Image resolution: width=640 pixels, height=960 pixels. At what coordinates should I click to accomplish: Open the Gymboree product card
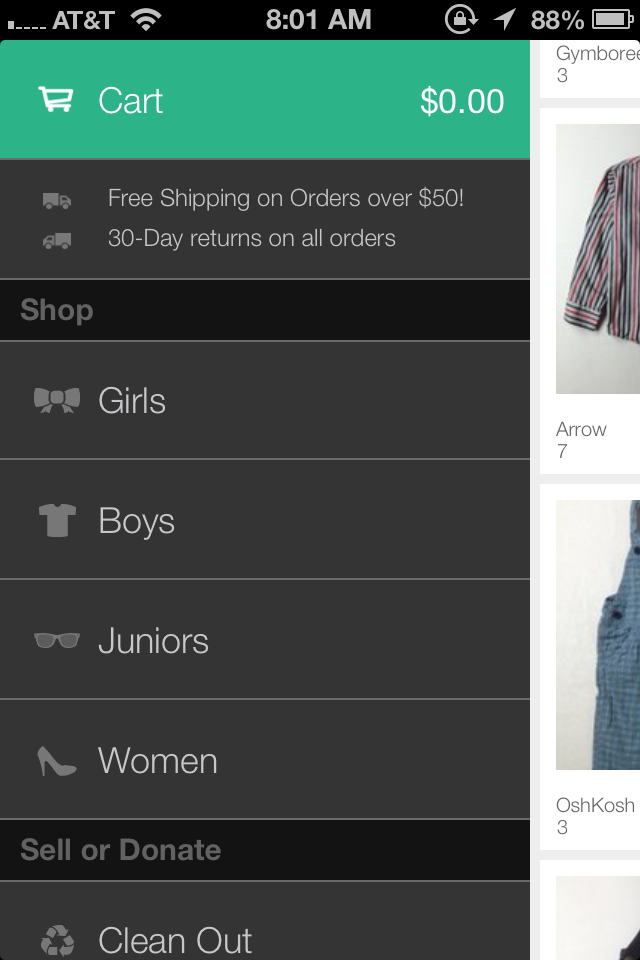click(595, 64)
